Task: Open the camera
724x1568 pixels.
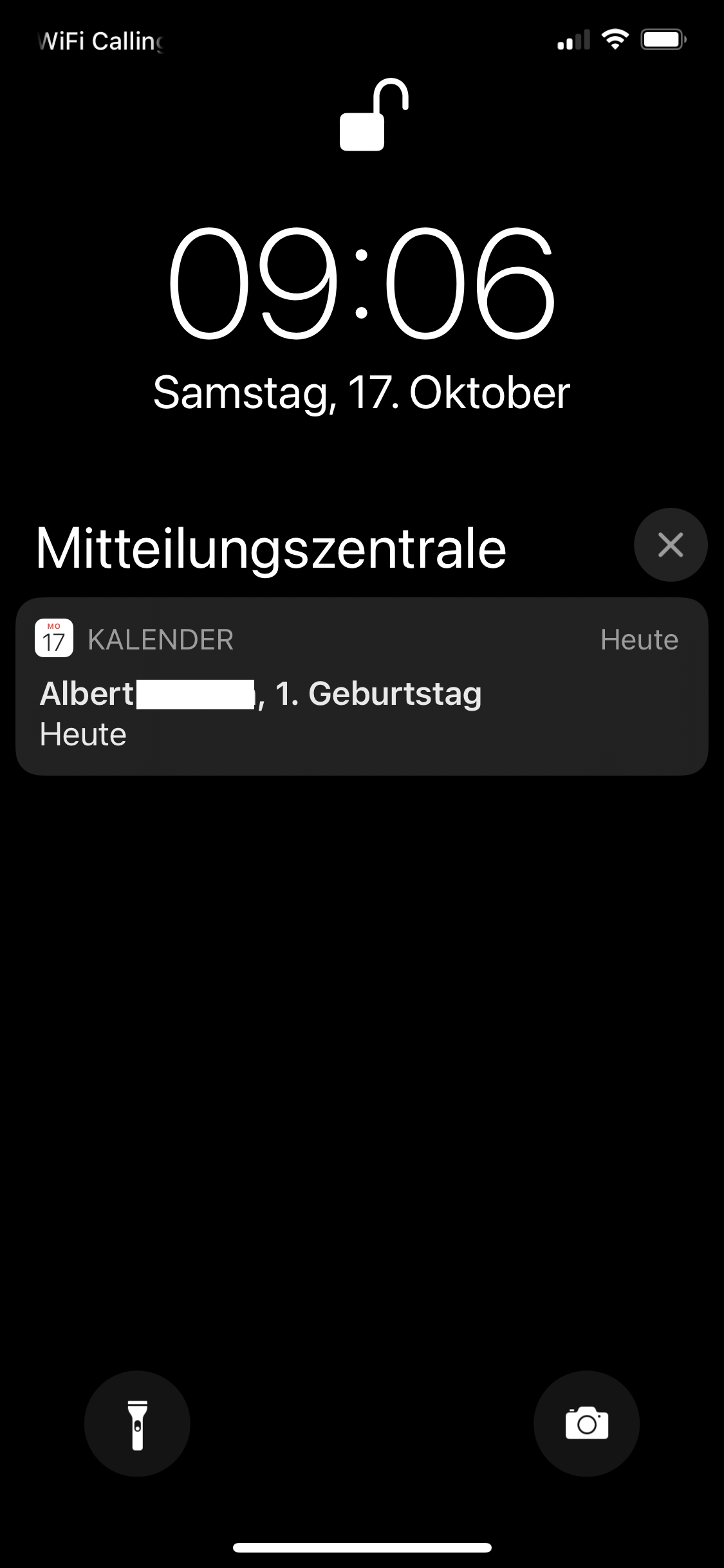Action: [x=586, y=1424]
